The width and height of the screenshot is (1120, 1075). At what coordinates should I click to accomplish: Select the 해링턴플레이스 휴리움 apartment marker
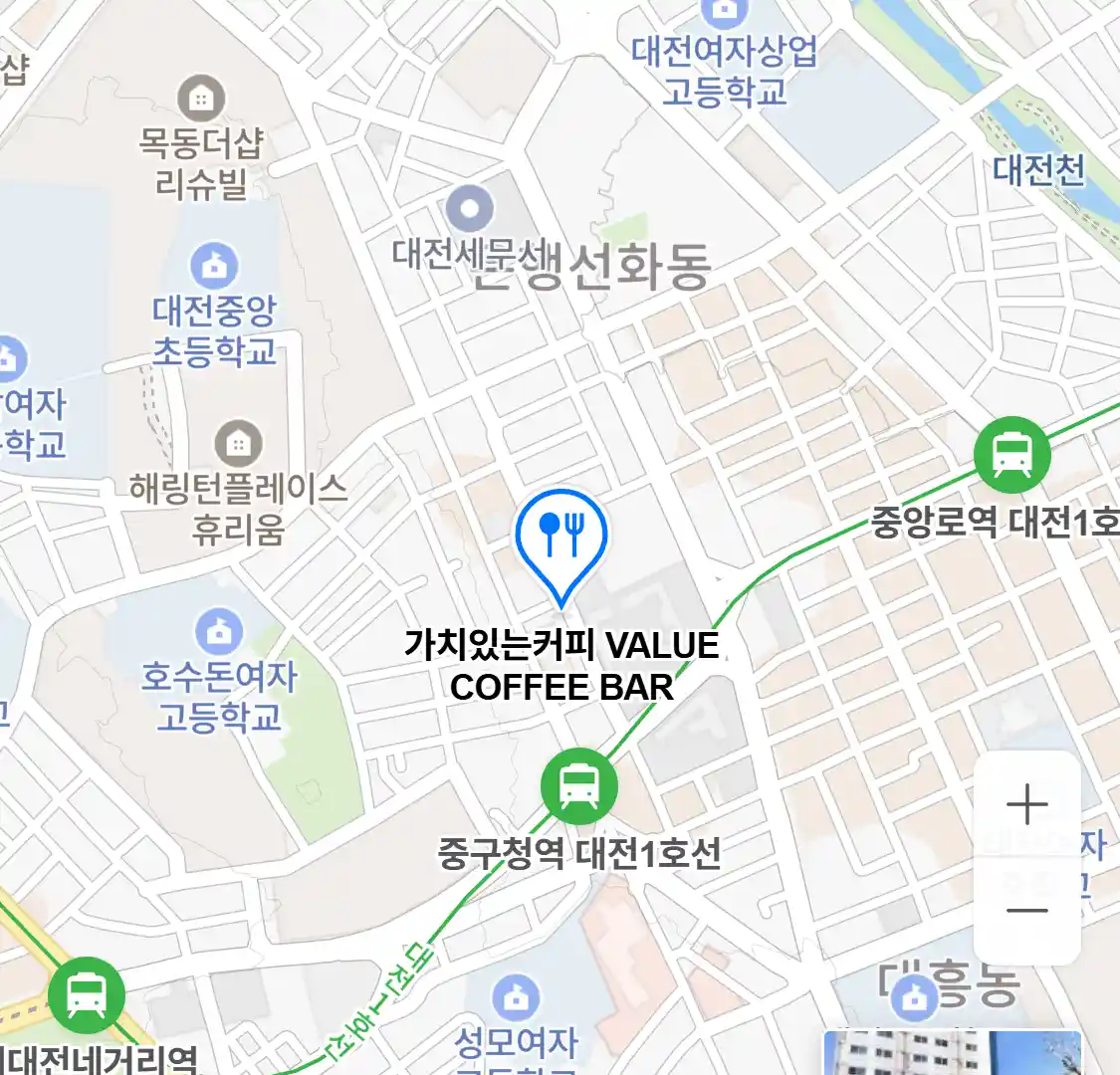coord(238,444)
